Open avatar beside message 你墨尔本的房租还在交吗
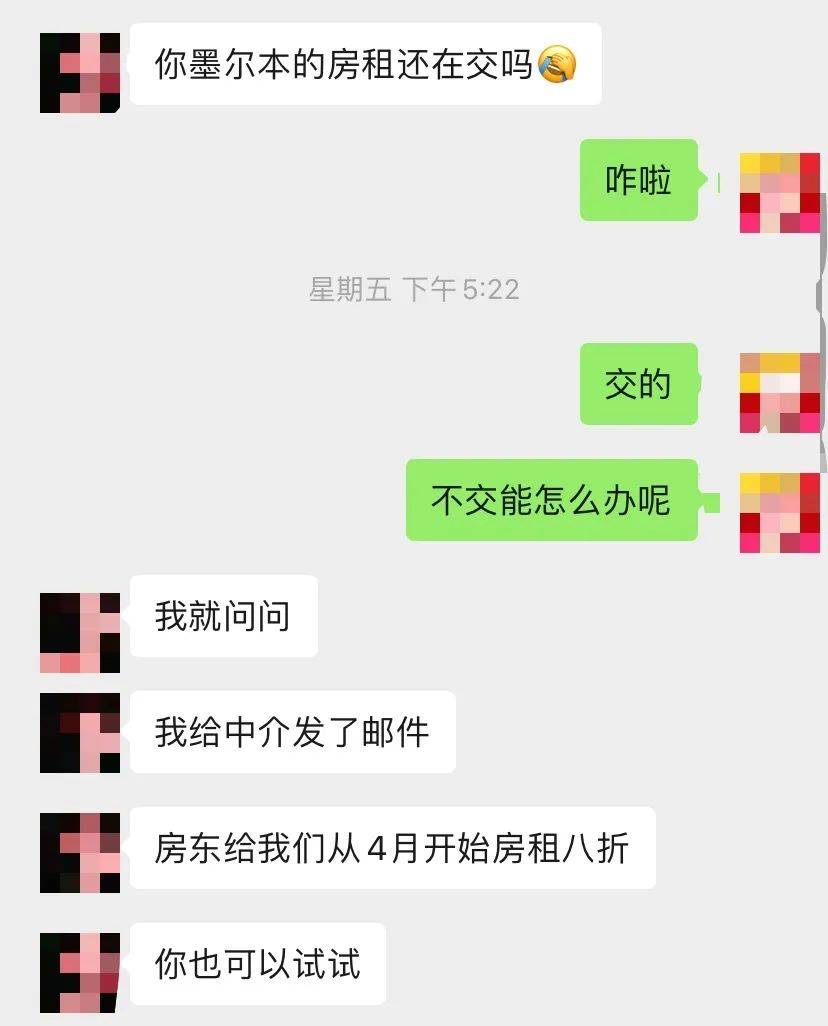Screen dimensions: 828x1026 coord(80,72)
